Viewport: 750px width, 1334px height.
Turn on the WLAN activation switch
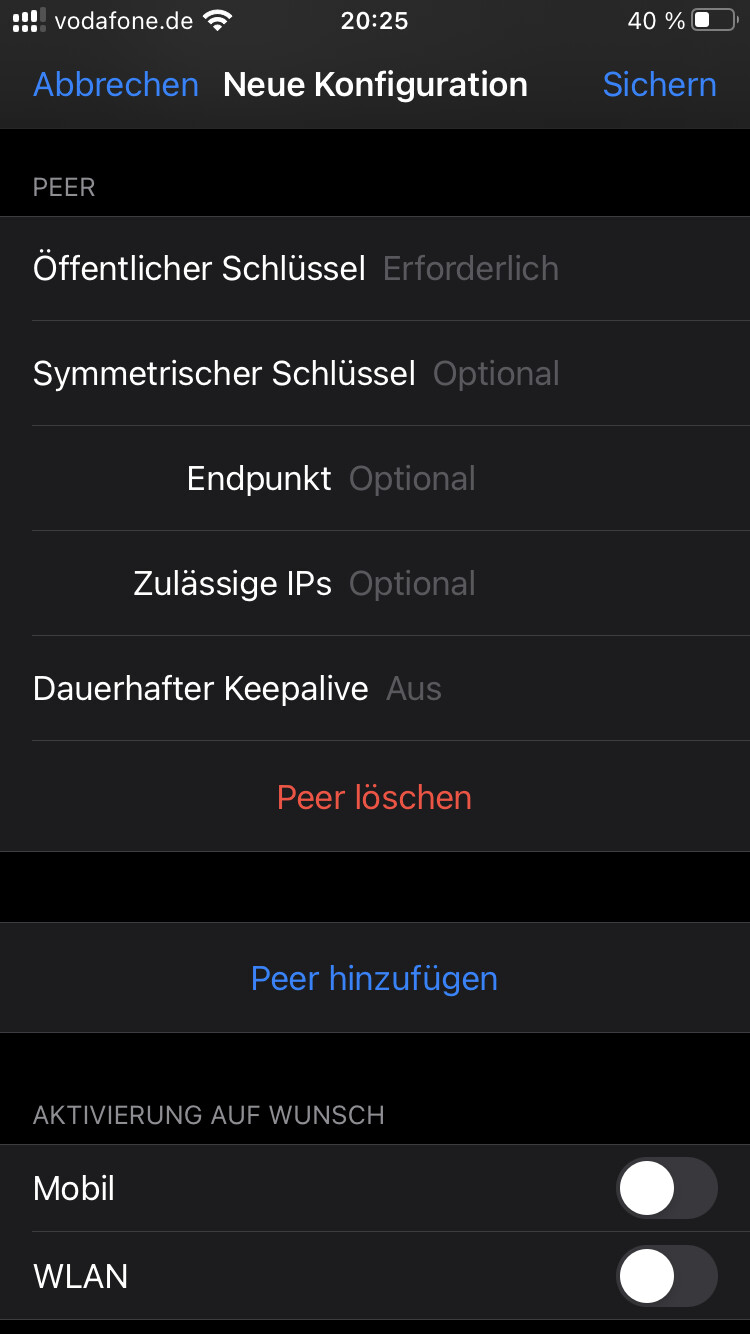(x=667, y=1276)
